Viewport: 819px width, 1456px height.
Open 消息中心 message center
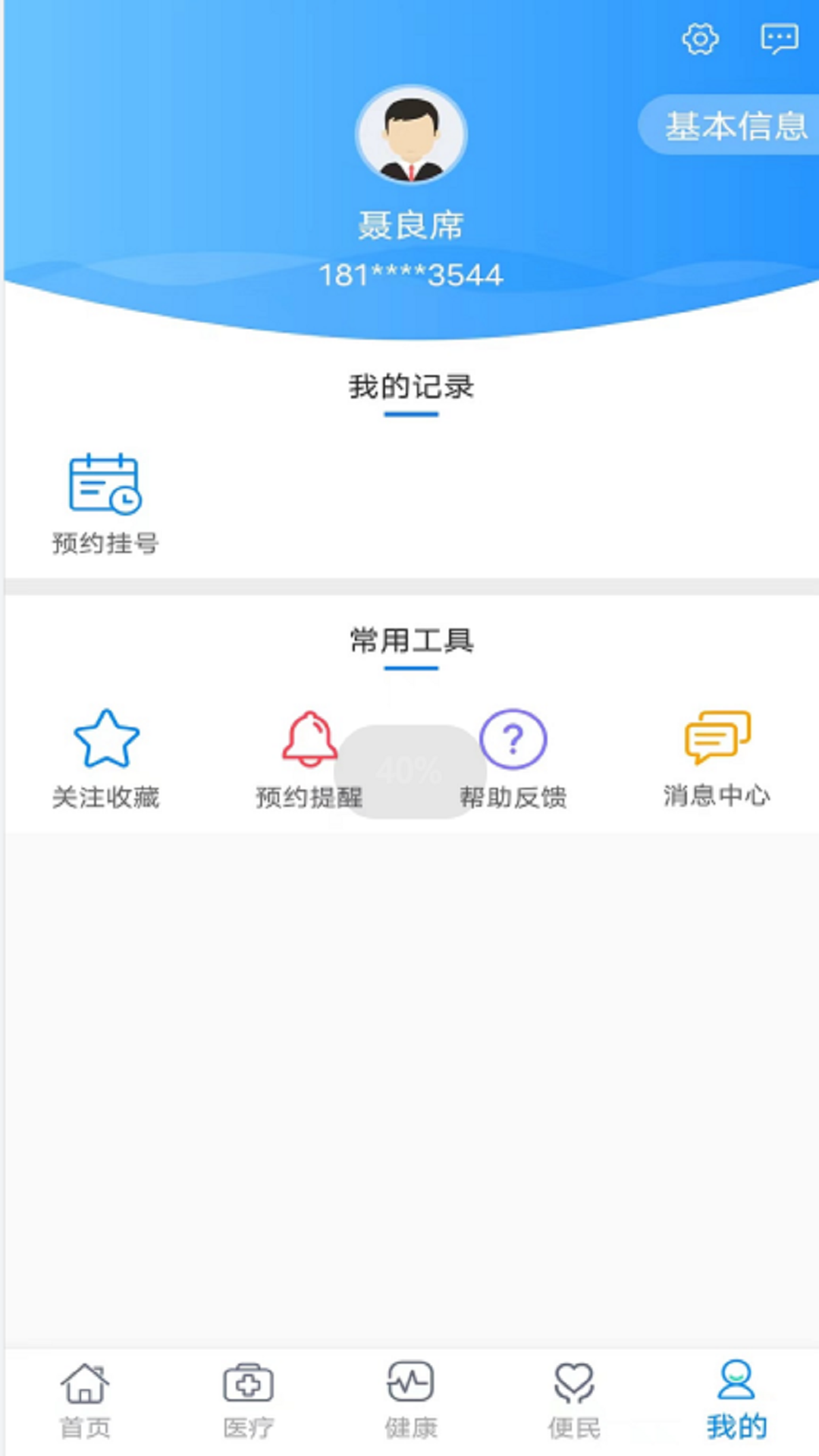click(x=717, y=758)
